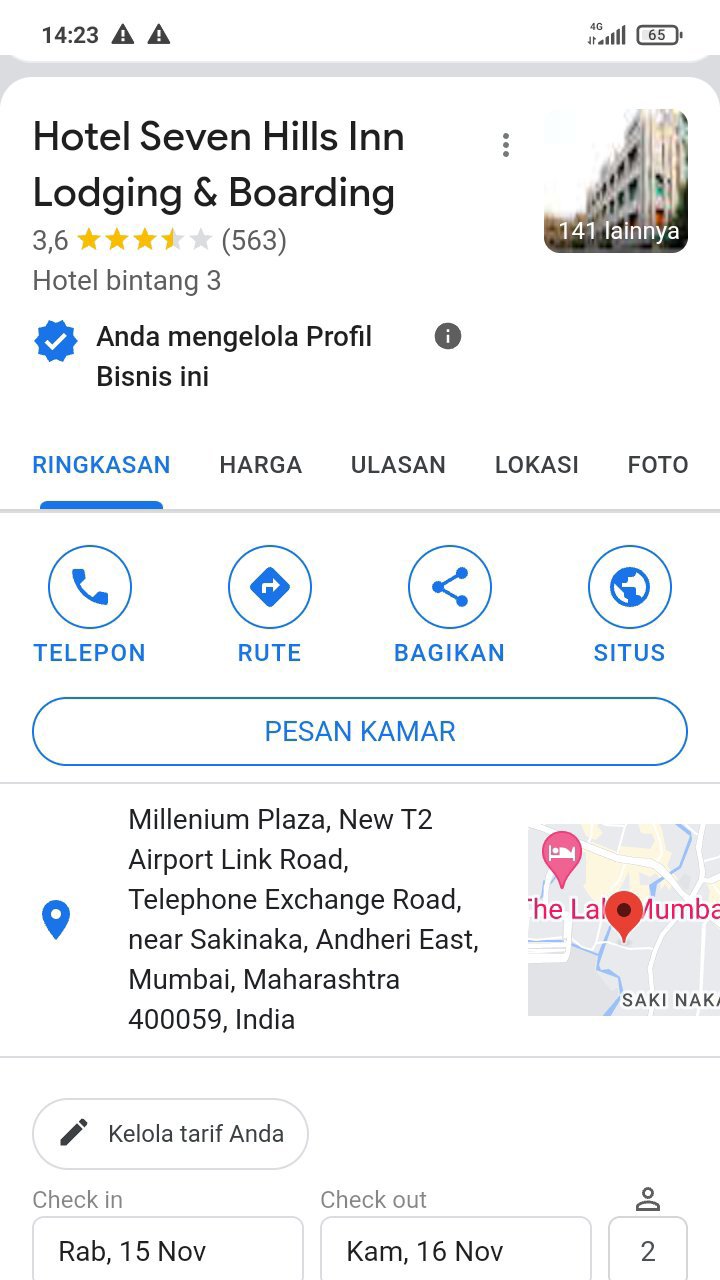This screenshot has height=1280, width=720.
Task: Open the LOKASI tab
Action: [536, 465]
